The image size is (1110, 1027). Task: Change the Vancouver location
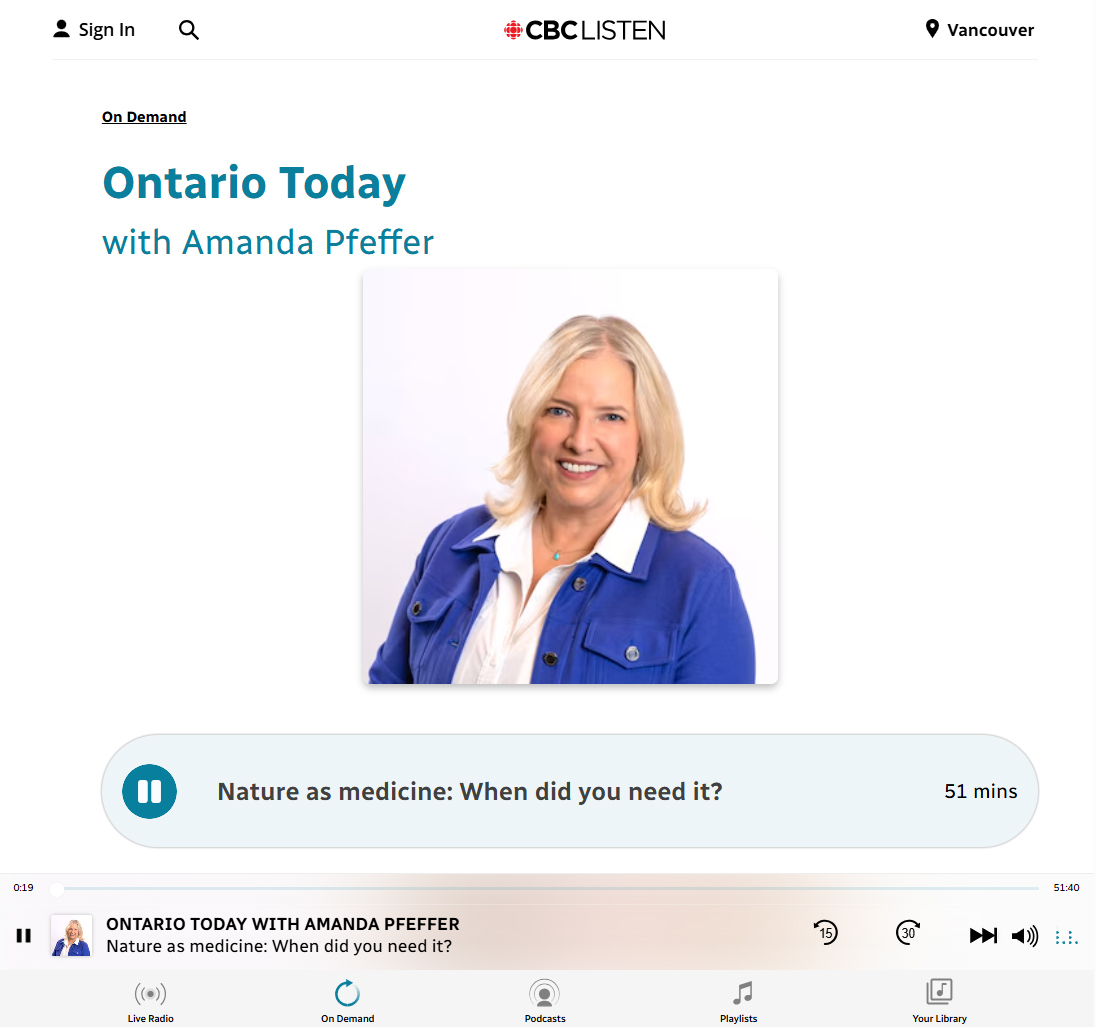(979, 30)
